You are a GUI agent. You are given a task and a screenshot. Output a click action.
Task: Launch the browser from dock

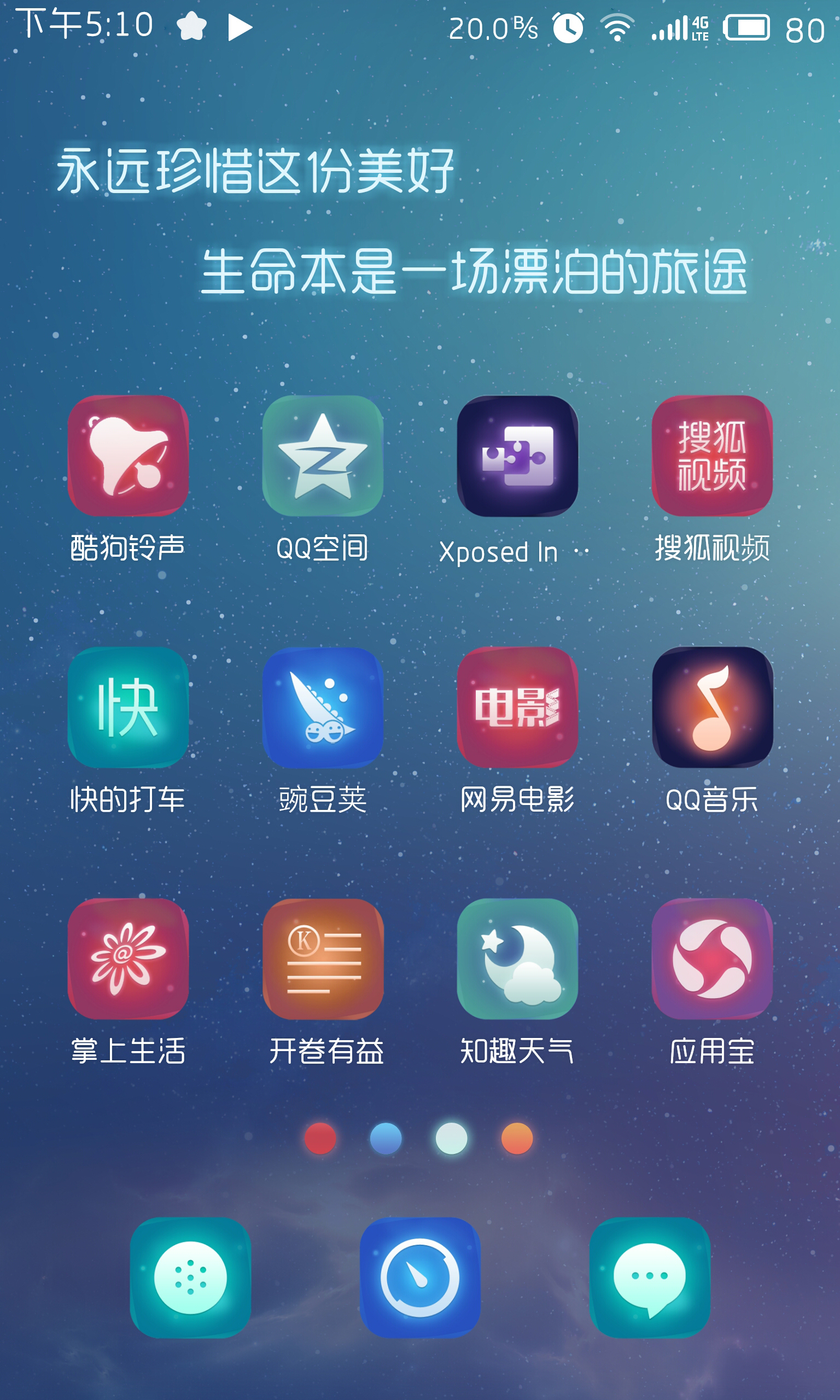[420, 1277]
